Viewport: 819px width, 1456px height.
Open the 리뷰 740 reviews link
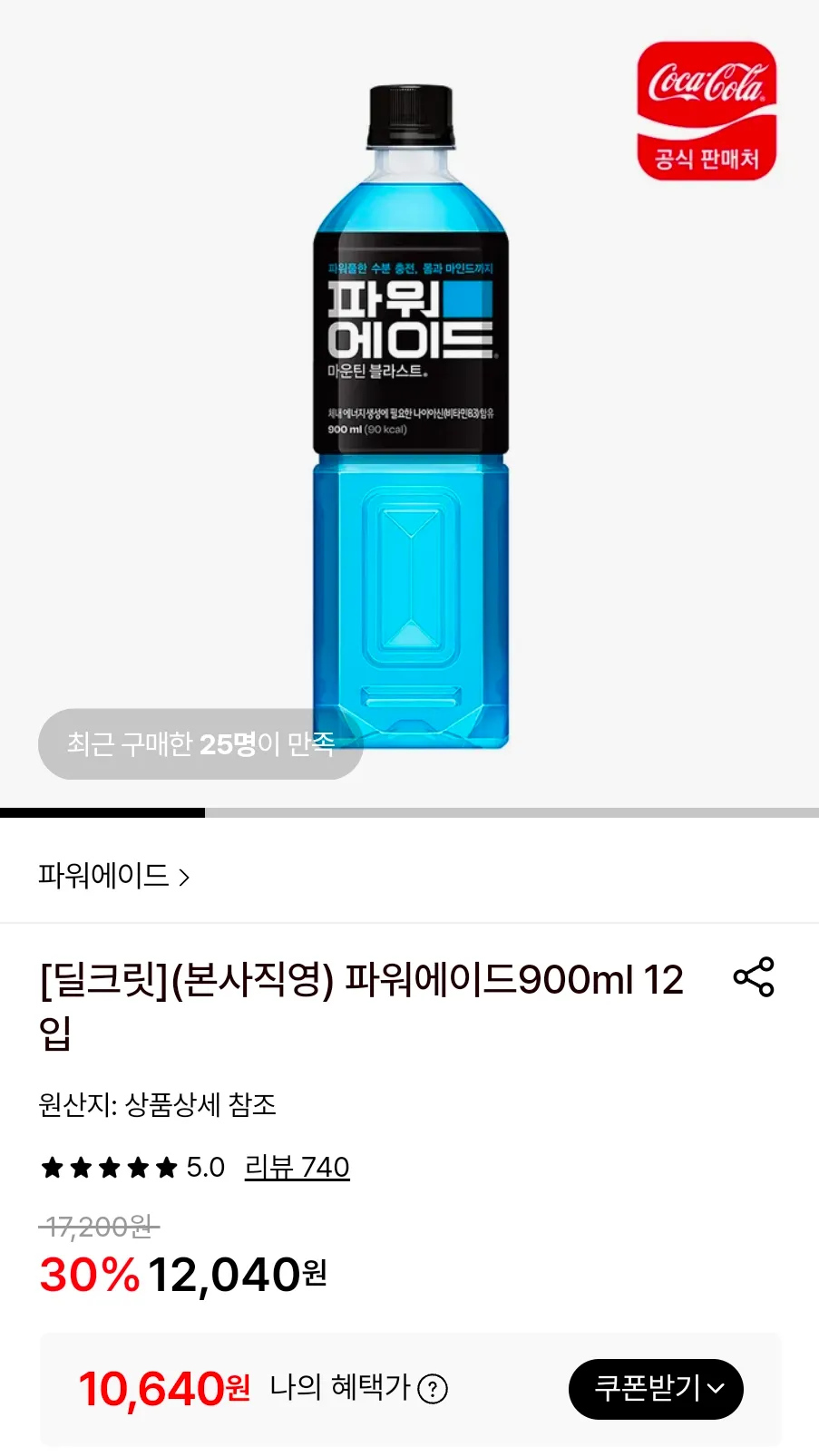[297, 1167]
